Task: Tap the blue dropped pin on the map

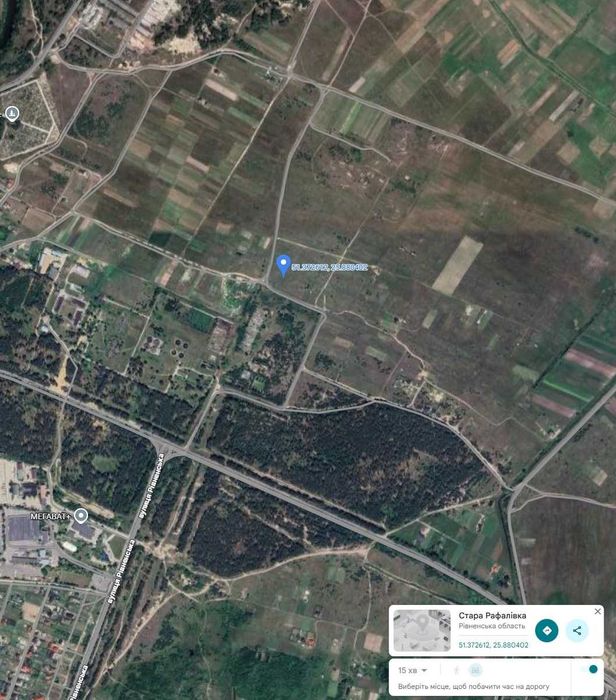Action: [x=283, y=265]
